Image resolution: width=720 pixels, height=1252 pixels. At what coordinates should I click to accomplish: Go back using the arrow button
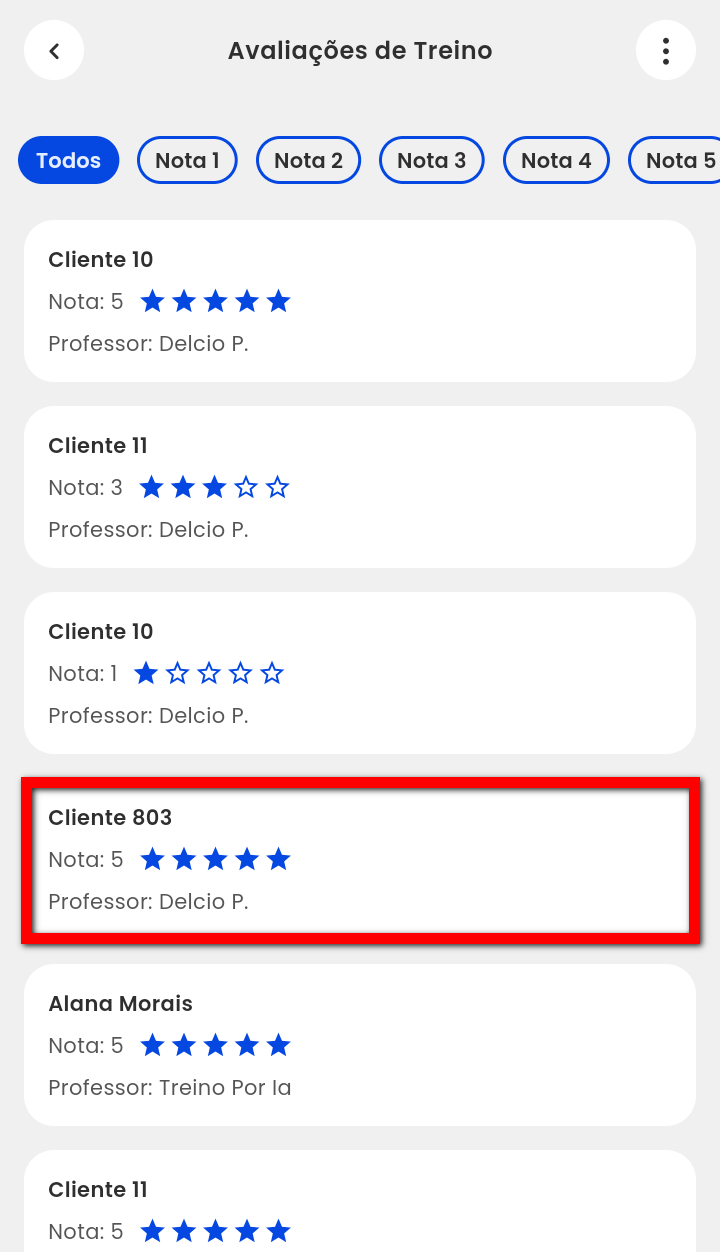pyautogui.click(x=54, y=50)
